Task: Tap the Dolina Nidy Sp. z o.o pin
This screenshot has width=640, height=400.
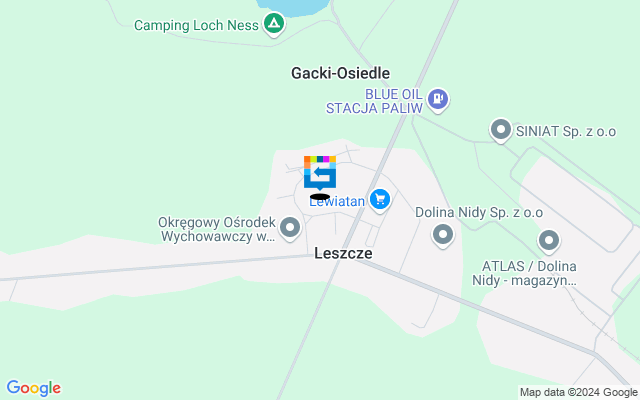Action: click(443, 235)
